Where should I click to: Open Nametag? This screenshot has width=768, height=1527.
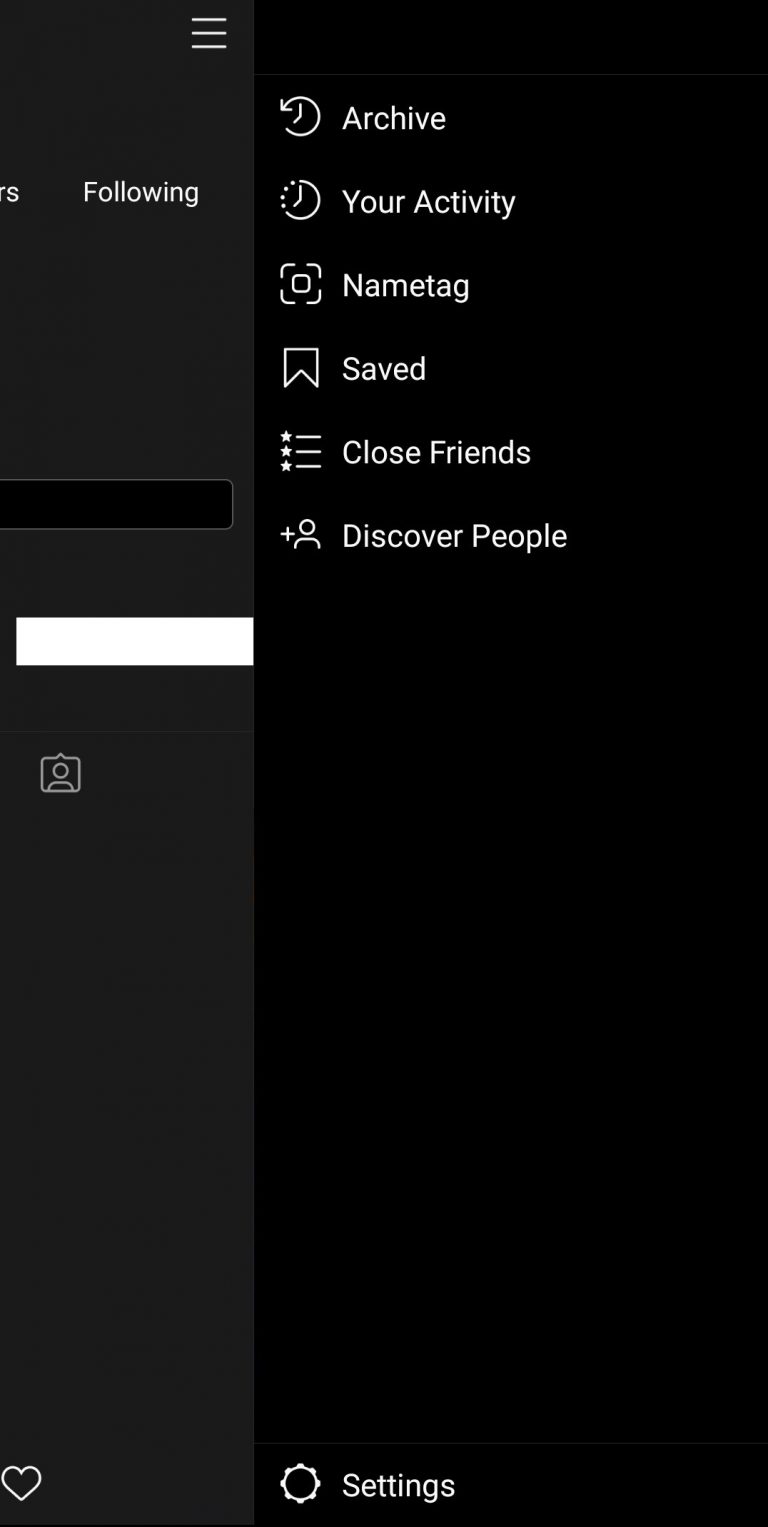pyautogui.click(x=510, y=285)
